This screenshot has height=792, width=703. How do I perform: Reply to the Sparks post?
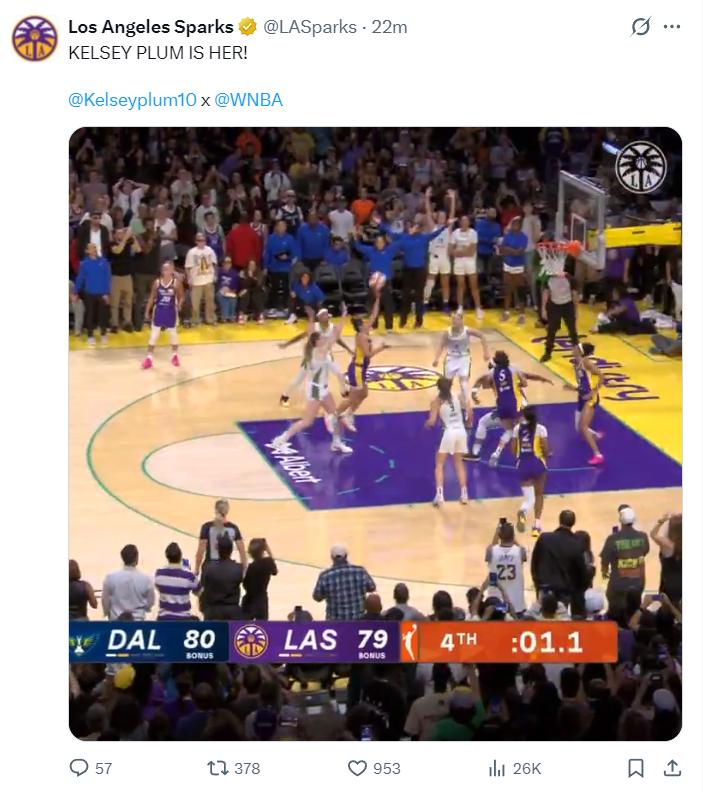(x=80, y=768)
